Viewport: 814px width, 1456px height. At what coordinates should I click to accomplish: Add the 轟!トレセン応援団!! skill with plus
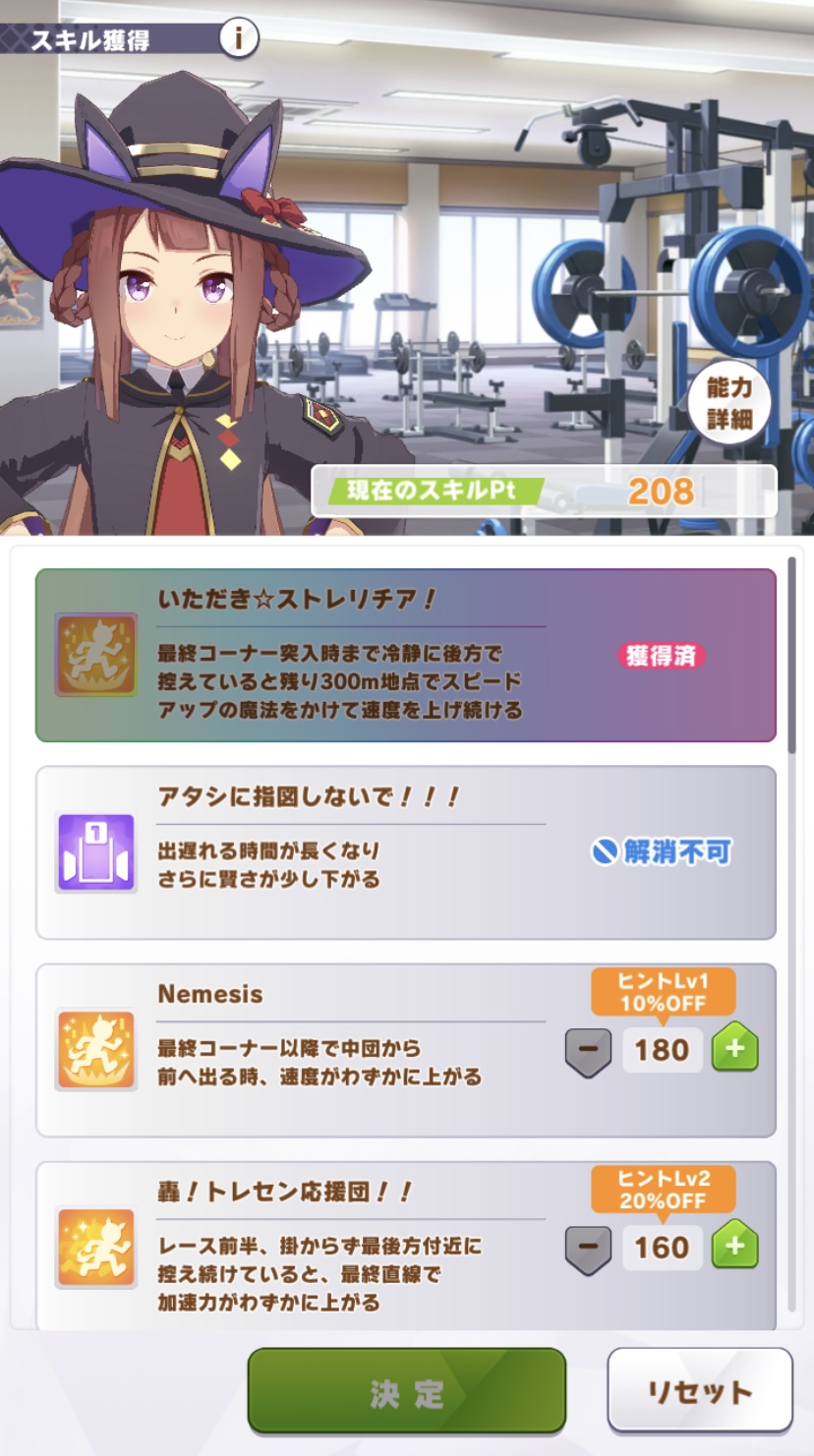coord(734,1248)
